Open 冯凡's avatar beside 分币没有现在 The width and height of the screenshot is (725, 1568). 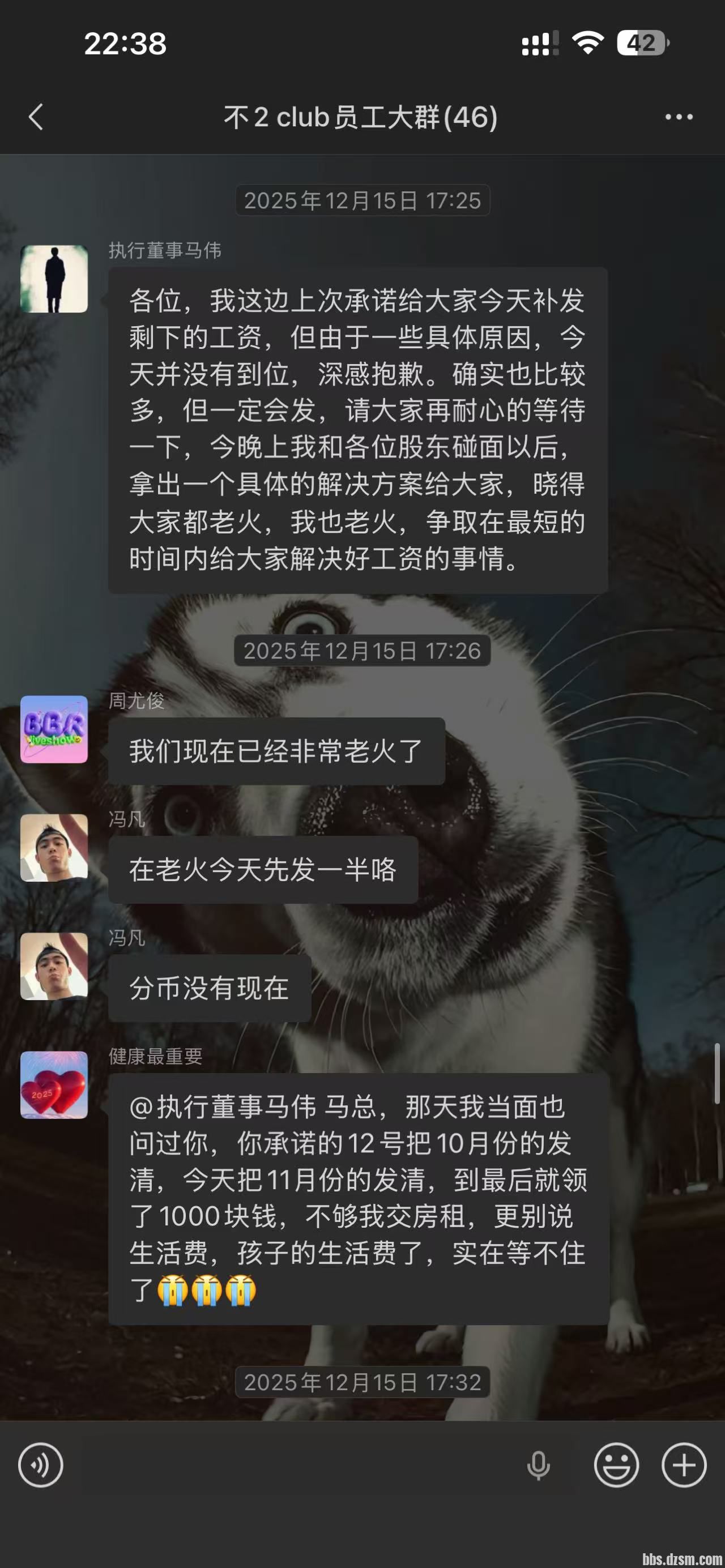click(54, 966)
